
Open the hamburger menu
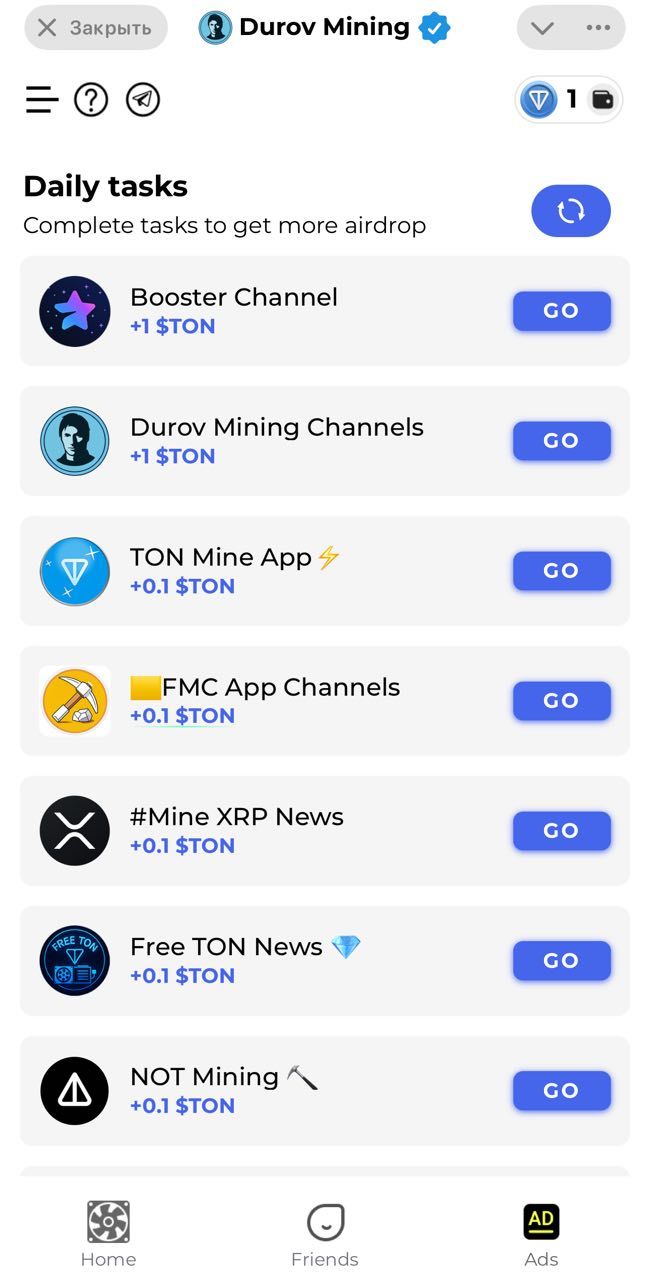click(42, 99)
